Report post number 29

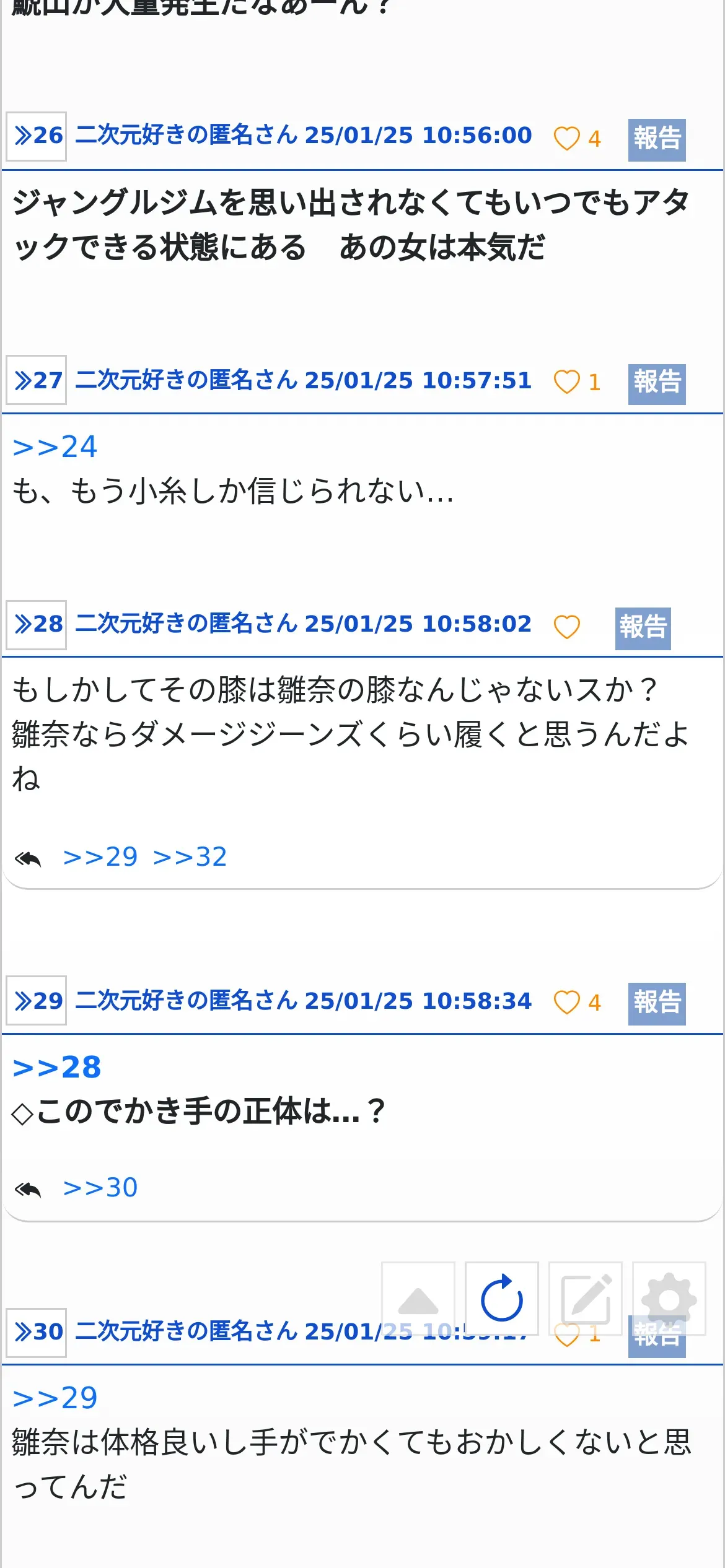pyautogui.click(x=656, y=1003)
